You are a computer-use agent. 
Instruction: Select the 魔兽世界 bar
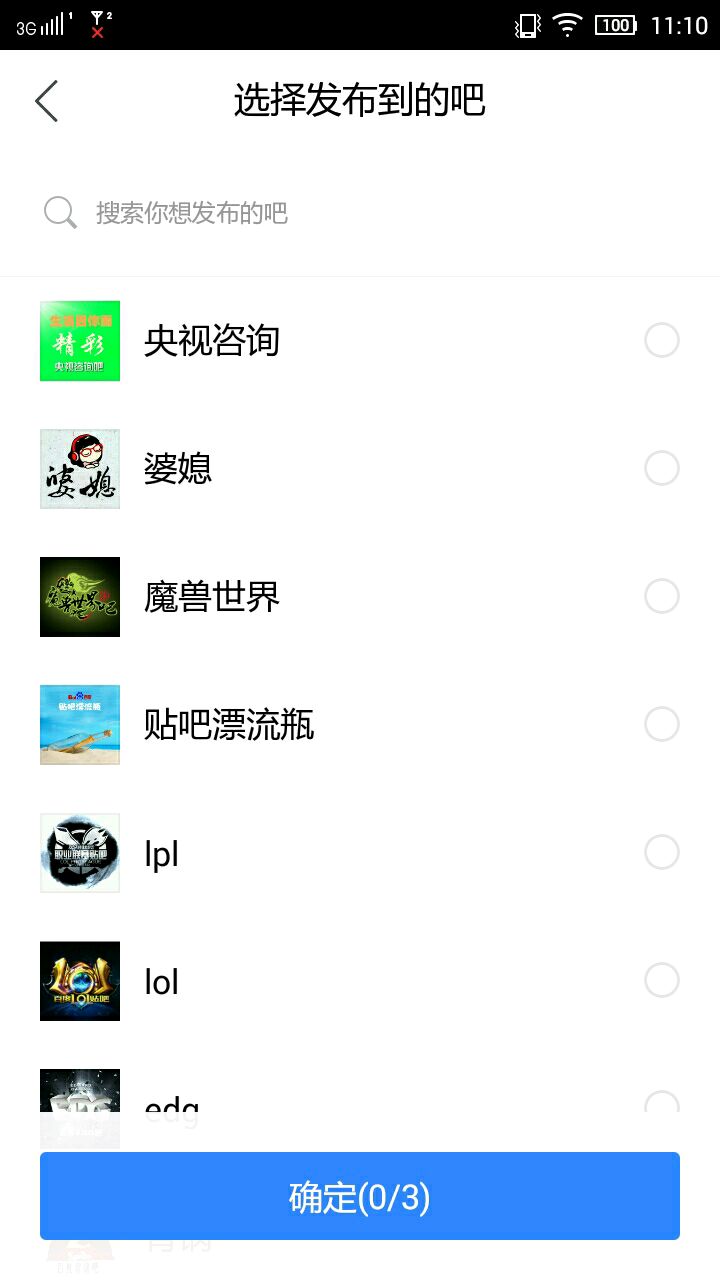pos(661,597)
